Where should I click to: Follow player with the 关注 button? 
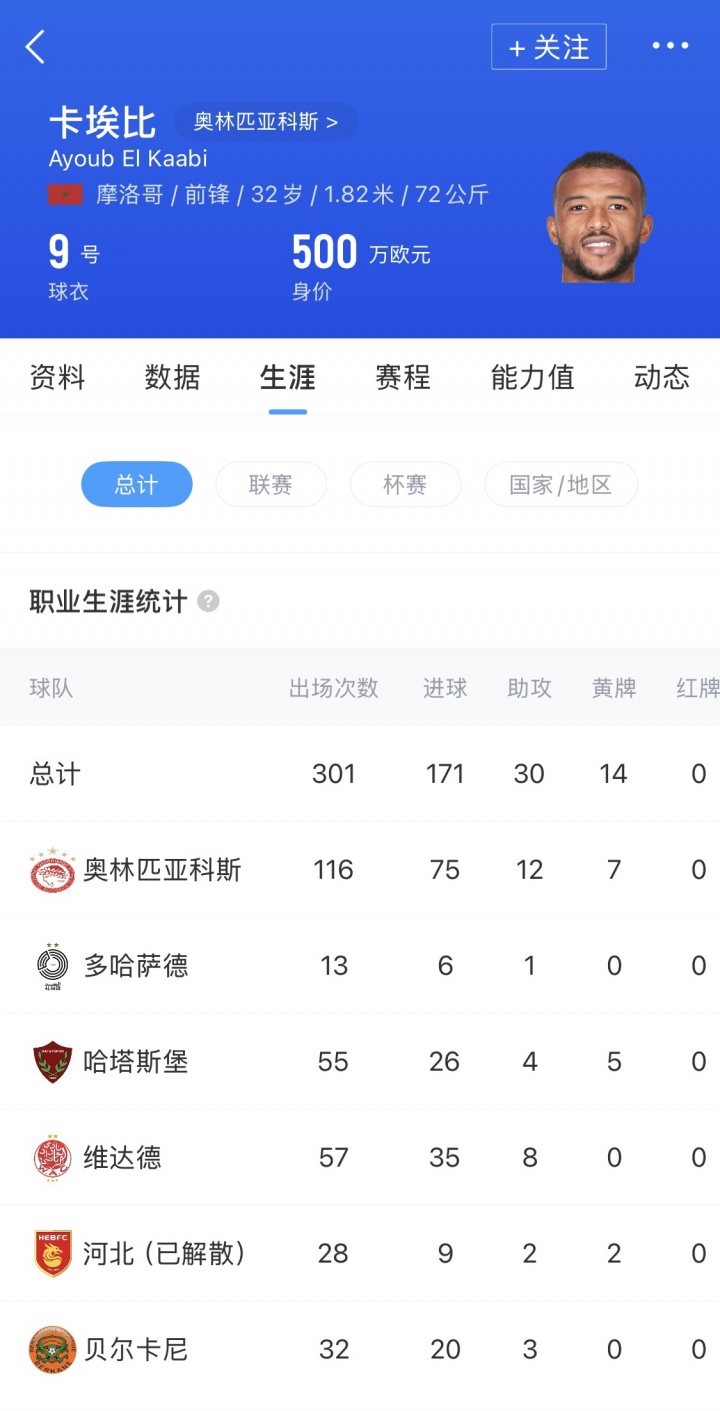548,47
